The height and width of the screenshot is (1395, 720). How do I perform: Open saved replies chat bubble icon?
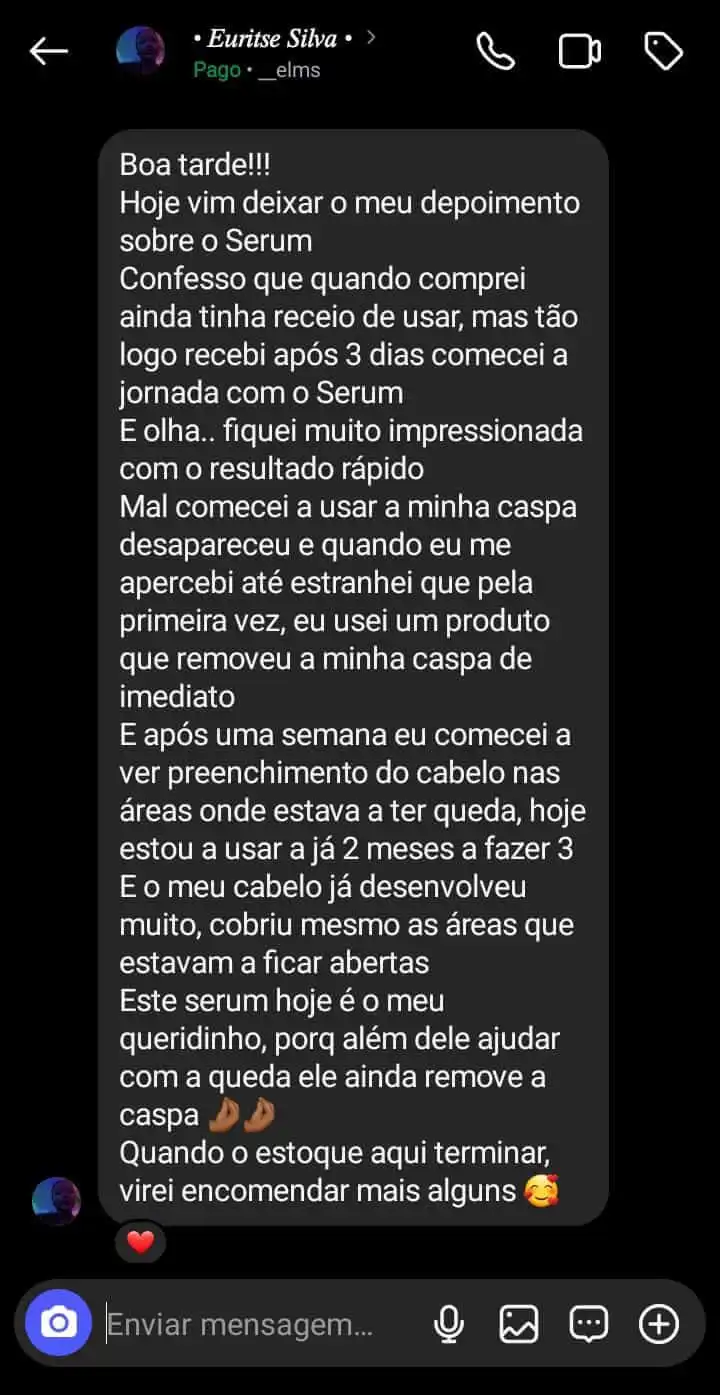pos(588,1324)
